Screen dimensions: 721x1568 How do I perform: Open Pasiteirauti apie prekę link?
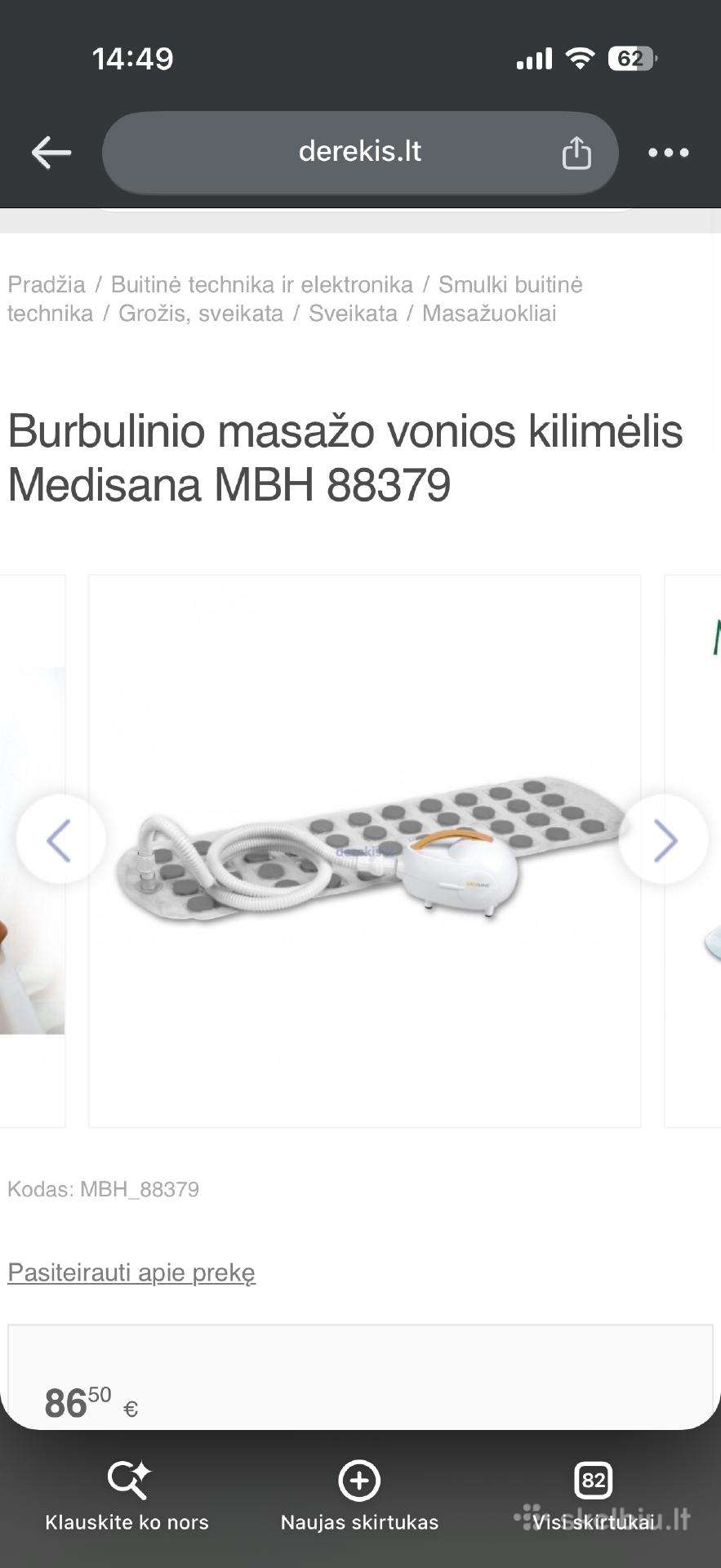(x=131, y=1272)
